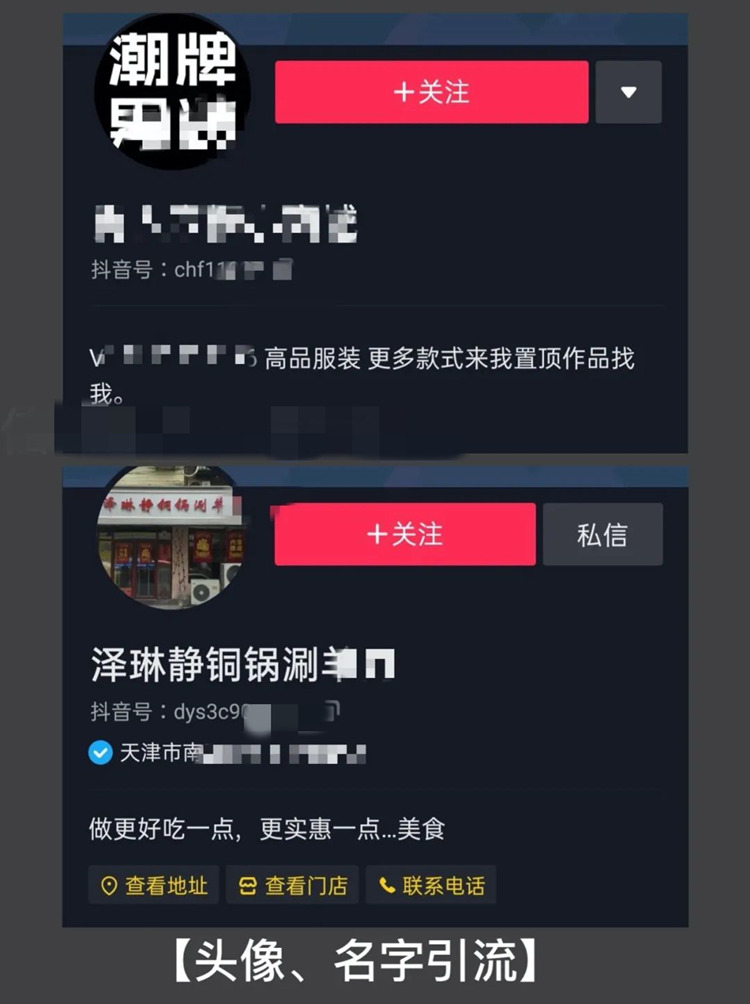
Task: Open 私信 to message the restaurant
Action: (x=603, y=535)
